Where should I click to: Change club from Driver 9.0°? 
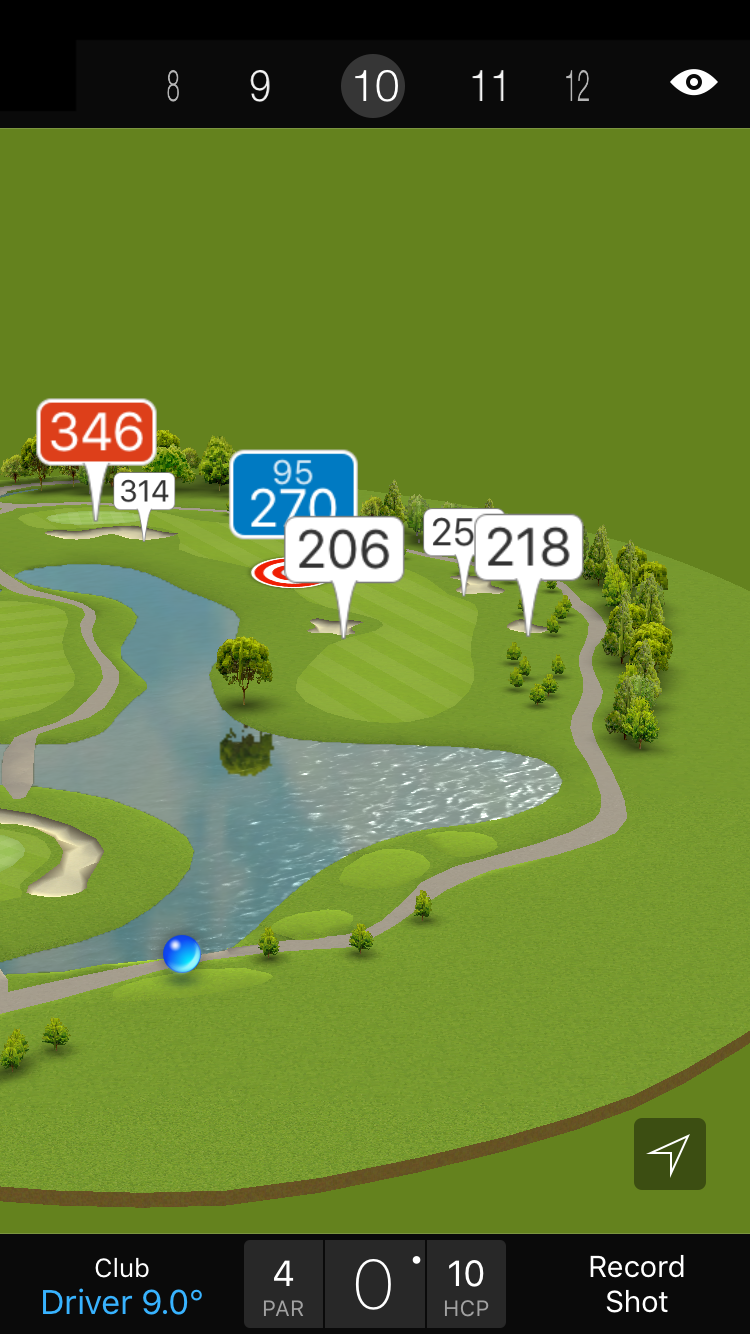(122, 1286)
